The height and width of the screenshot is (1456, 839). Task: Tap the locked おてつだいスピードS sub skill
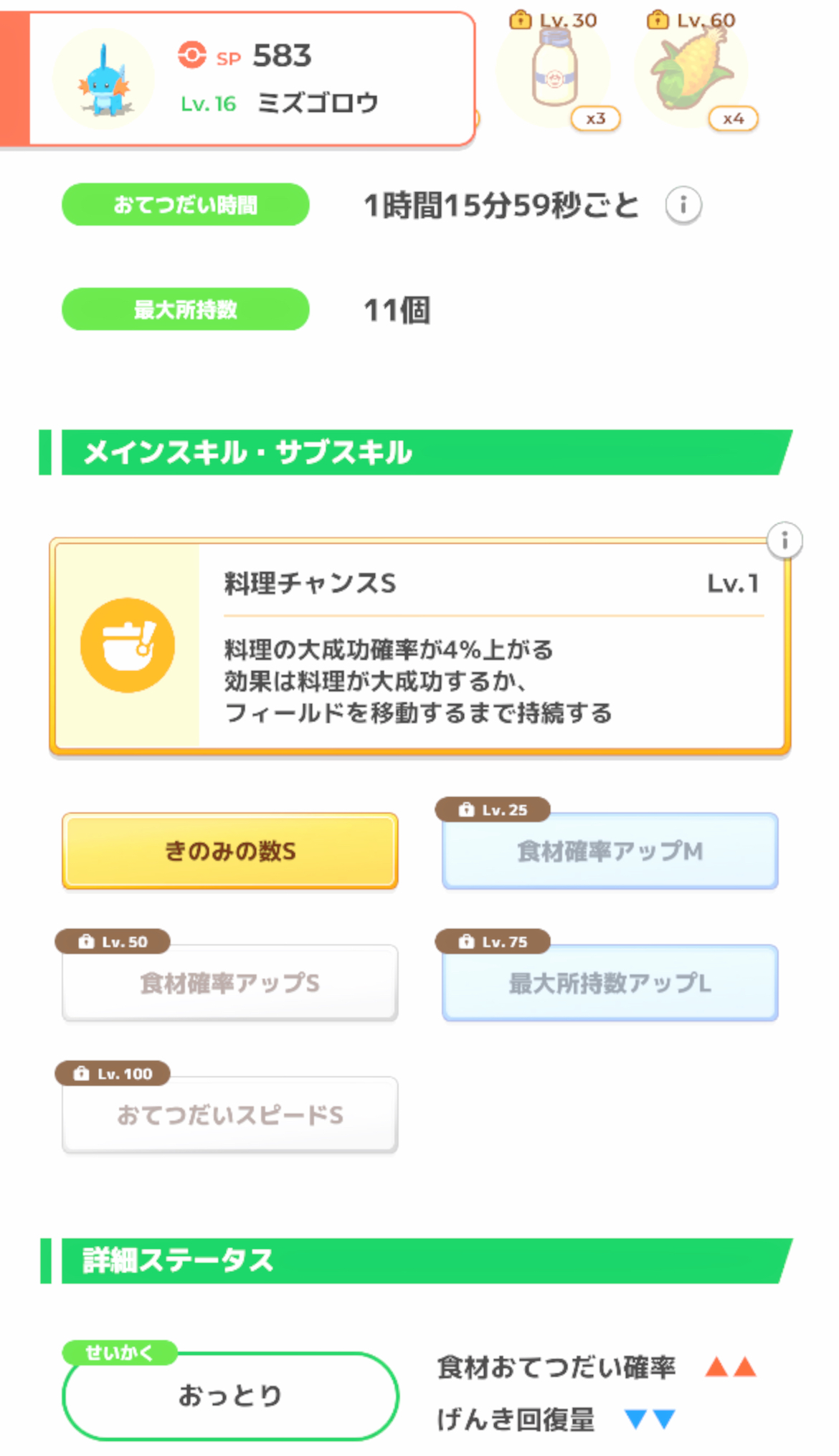pyautogui.click(x=230, y=1115)
